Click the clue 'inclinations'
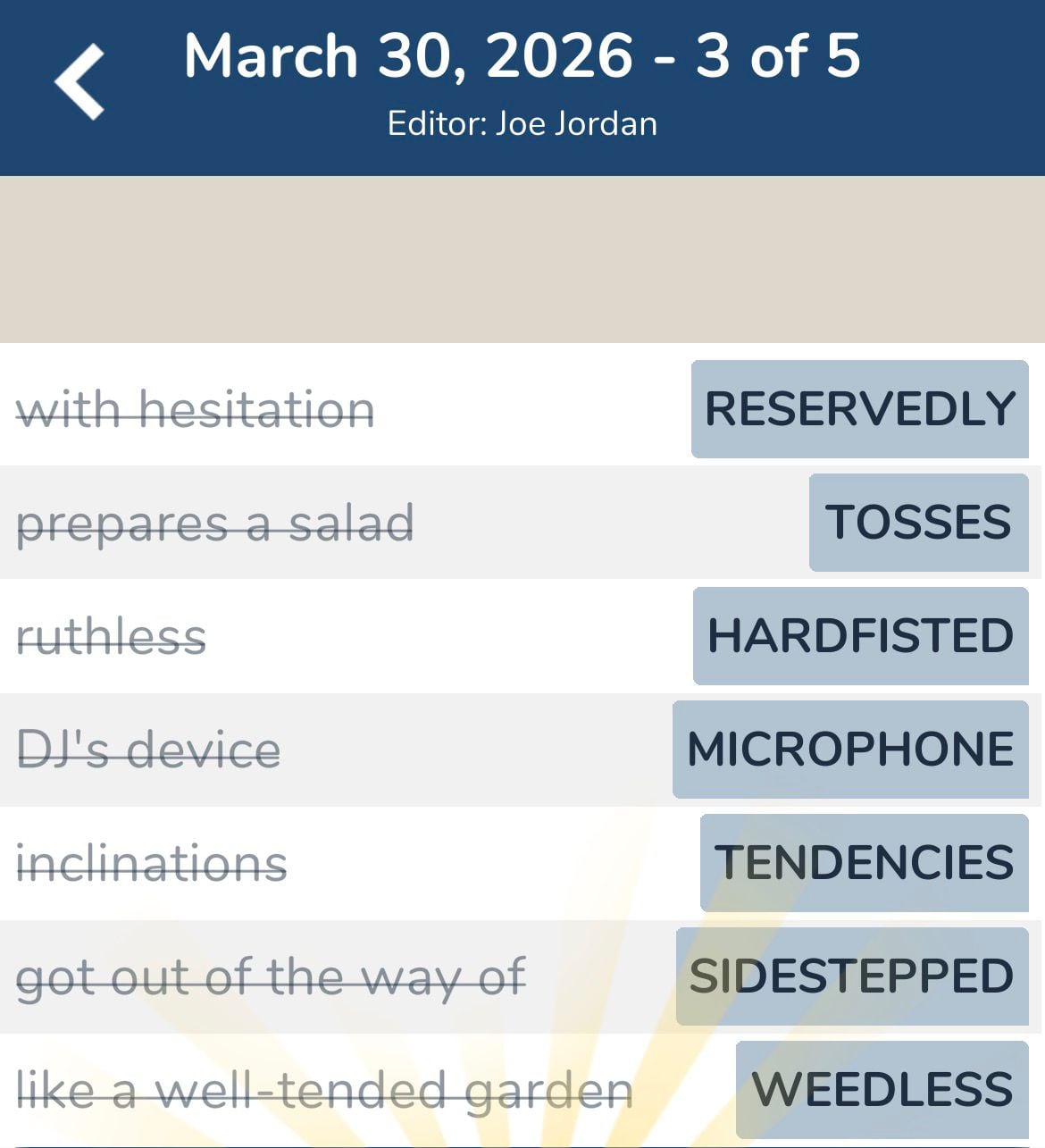This screenshot has height=1148, width=1045. click(152, 861)
